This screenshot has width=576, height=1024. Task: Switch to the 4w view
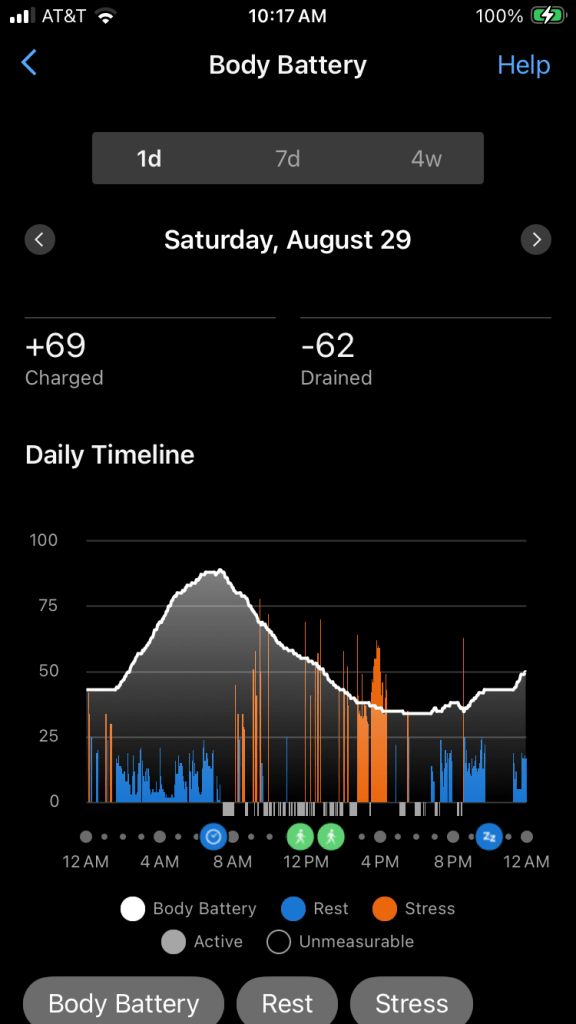[426, 159]
